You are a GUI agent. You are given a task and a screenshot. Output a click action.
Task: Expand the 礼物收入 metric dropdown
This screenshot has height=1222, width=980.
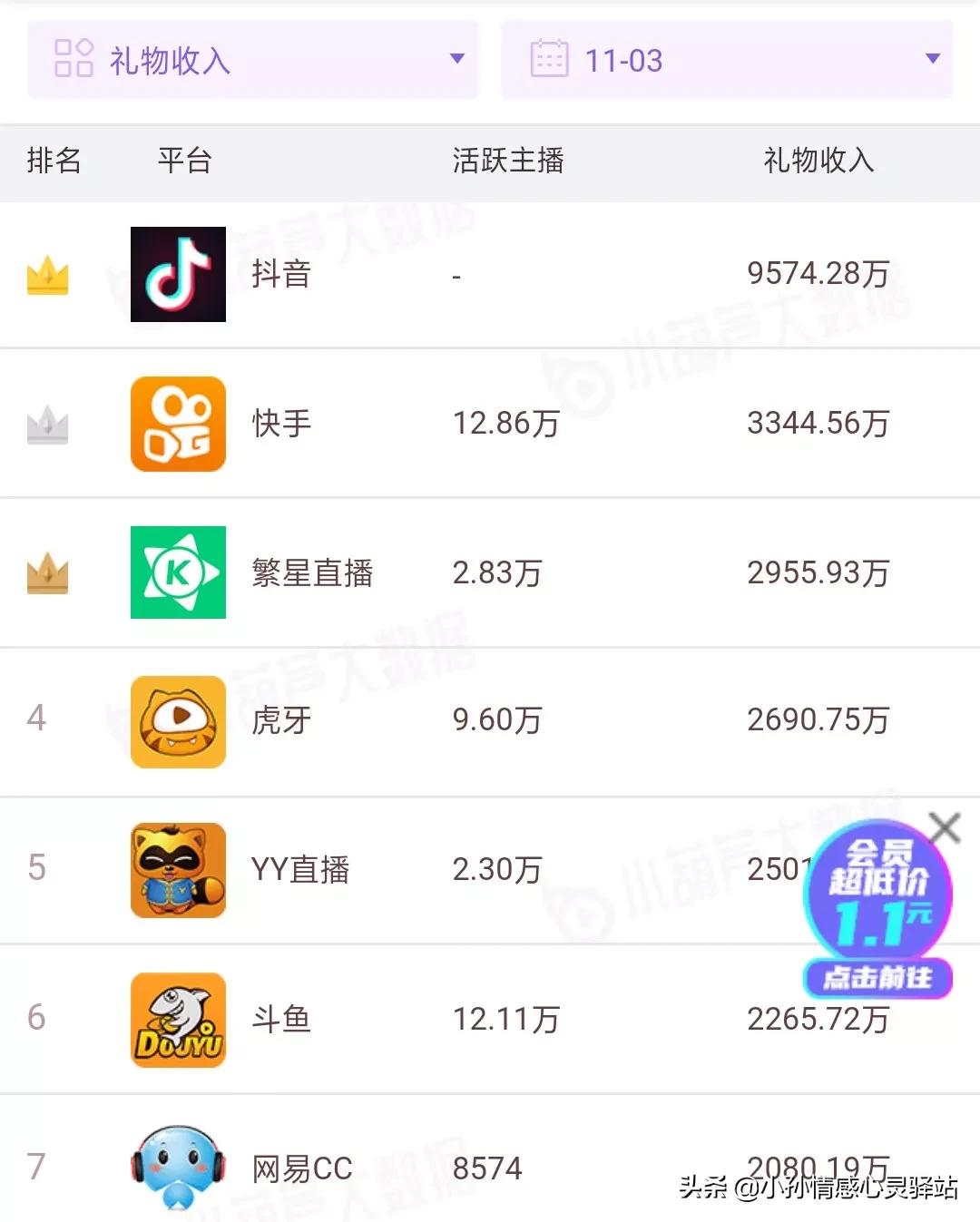(252, 60)
